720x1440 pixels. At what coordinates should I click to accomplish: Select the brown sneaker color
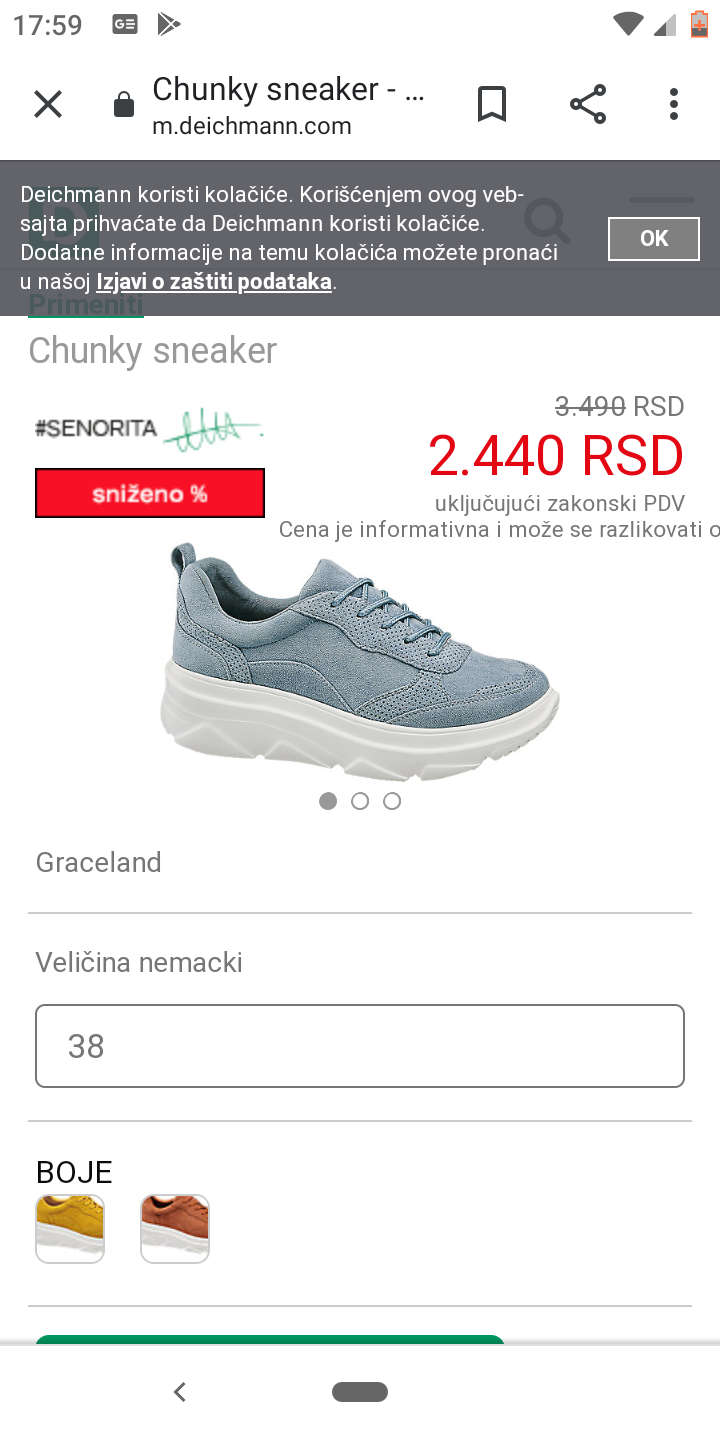coord(175,1229)
